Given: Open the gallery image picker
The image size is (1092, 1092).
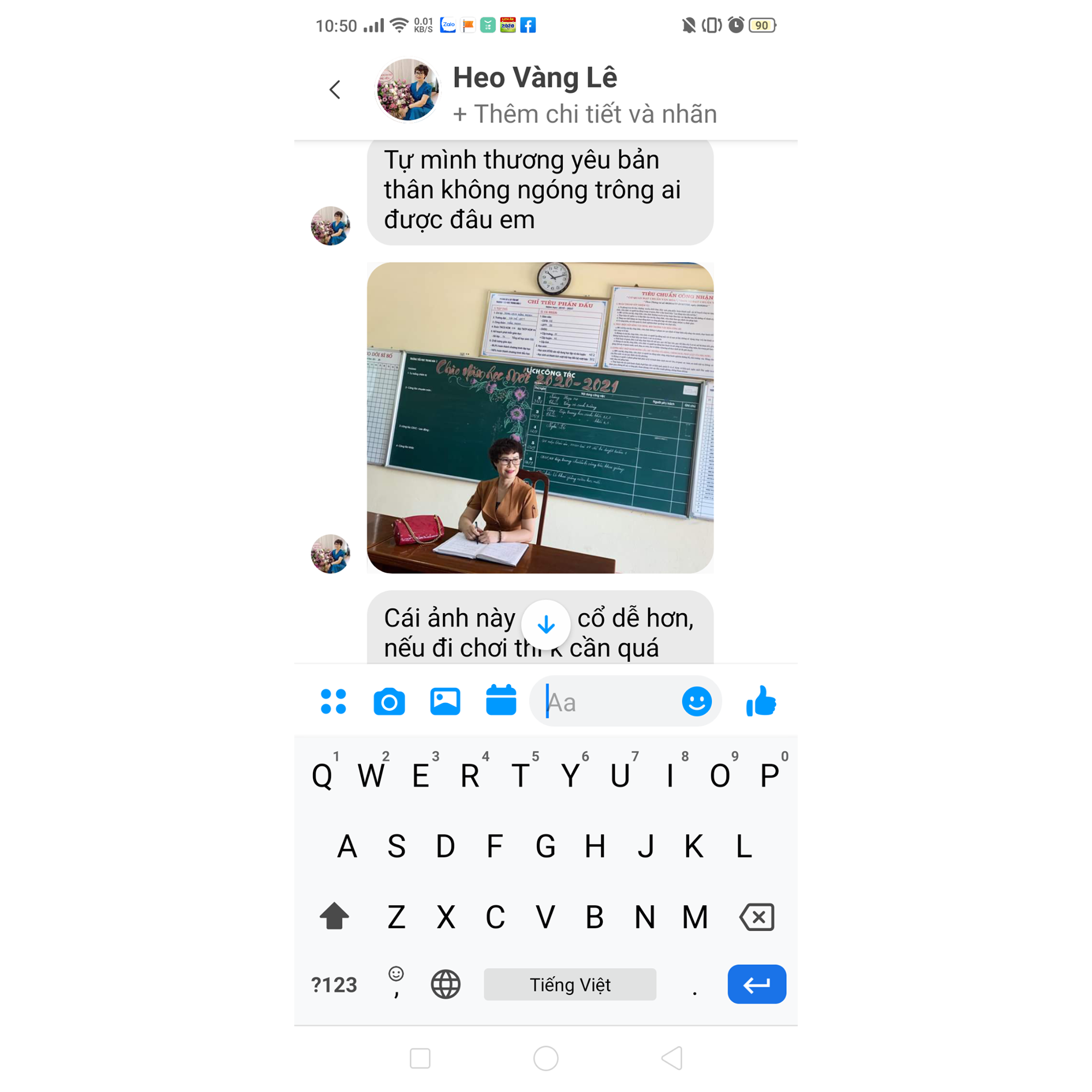Looking at the screenshot, I should (445, 702).
